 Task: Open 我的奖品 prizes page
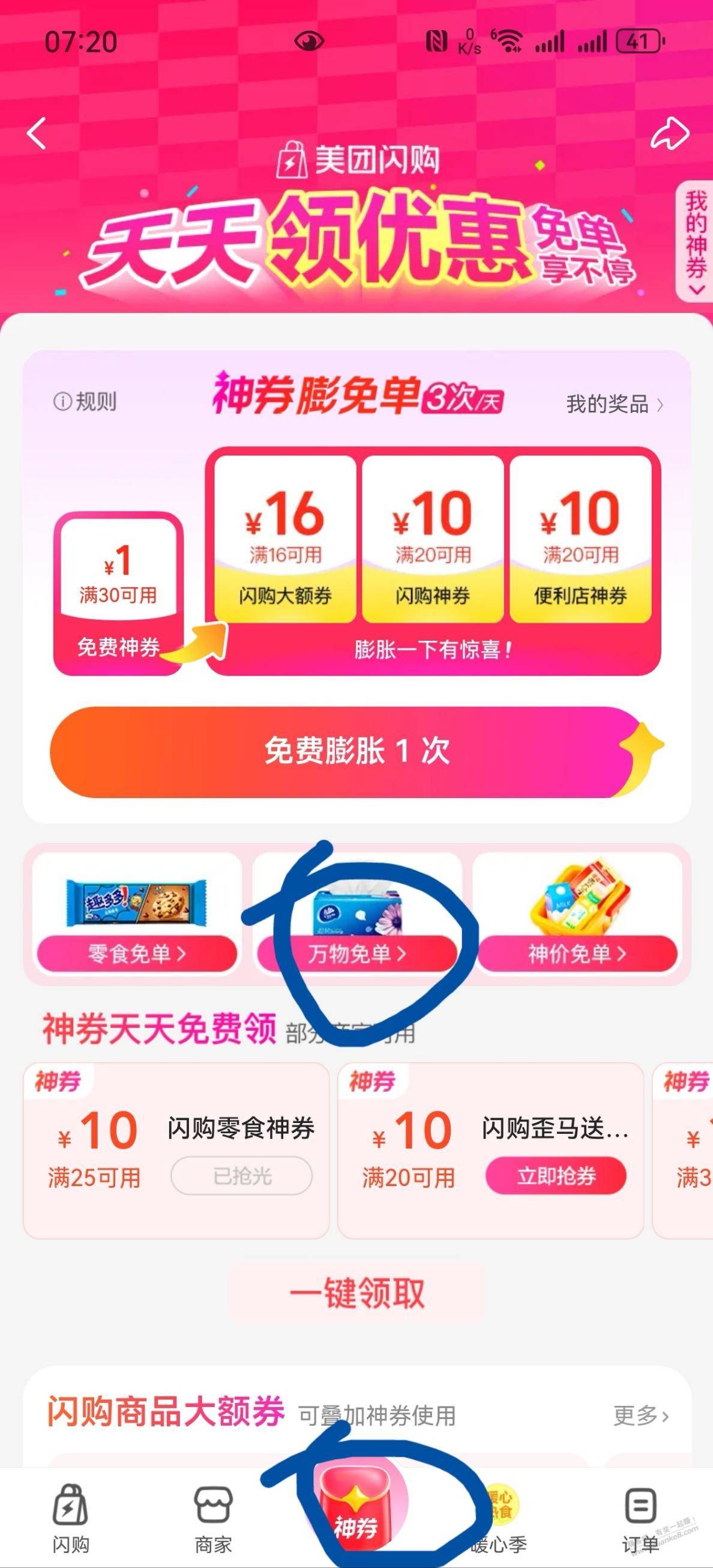point(615,404)
